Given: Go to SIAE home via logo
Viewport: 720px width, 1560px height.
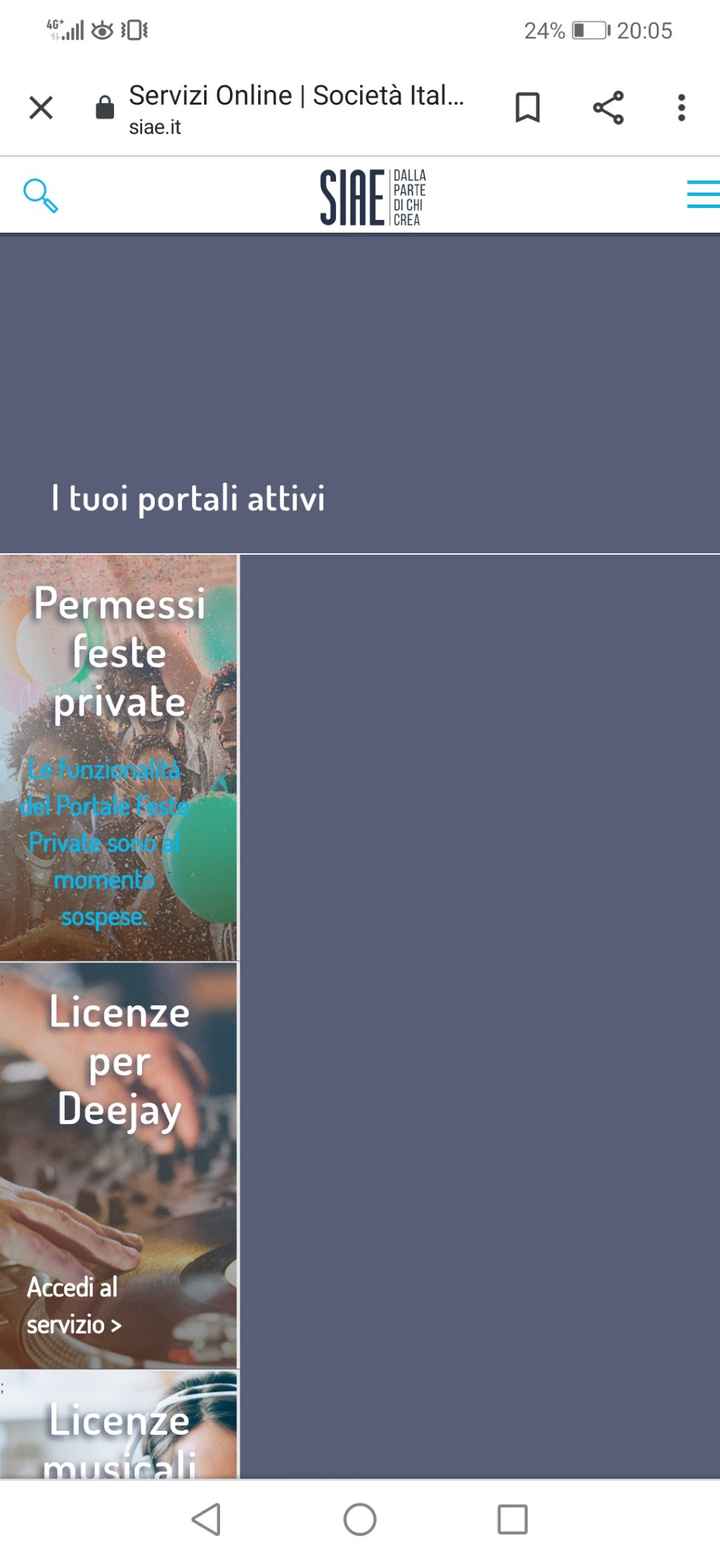Looking at the screenshot, I should (372, 196).
